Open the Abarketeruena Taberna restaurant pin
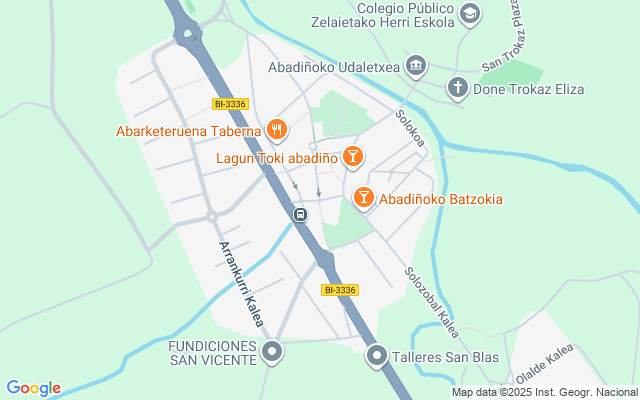The height and width of the screenshot is (400, 640). click(277, 131)
